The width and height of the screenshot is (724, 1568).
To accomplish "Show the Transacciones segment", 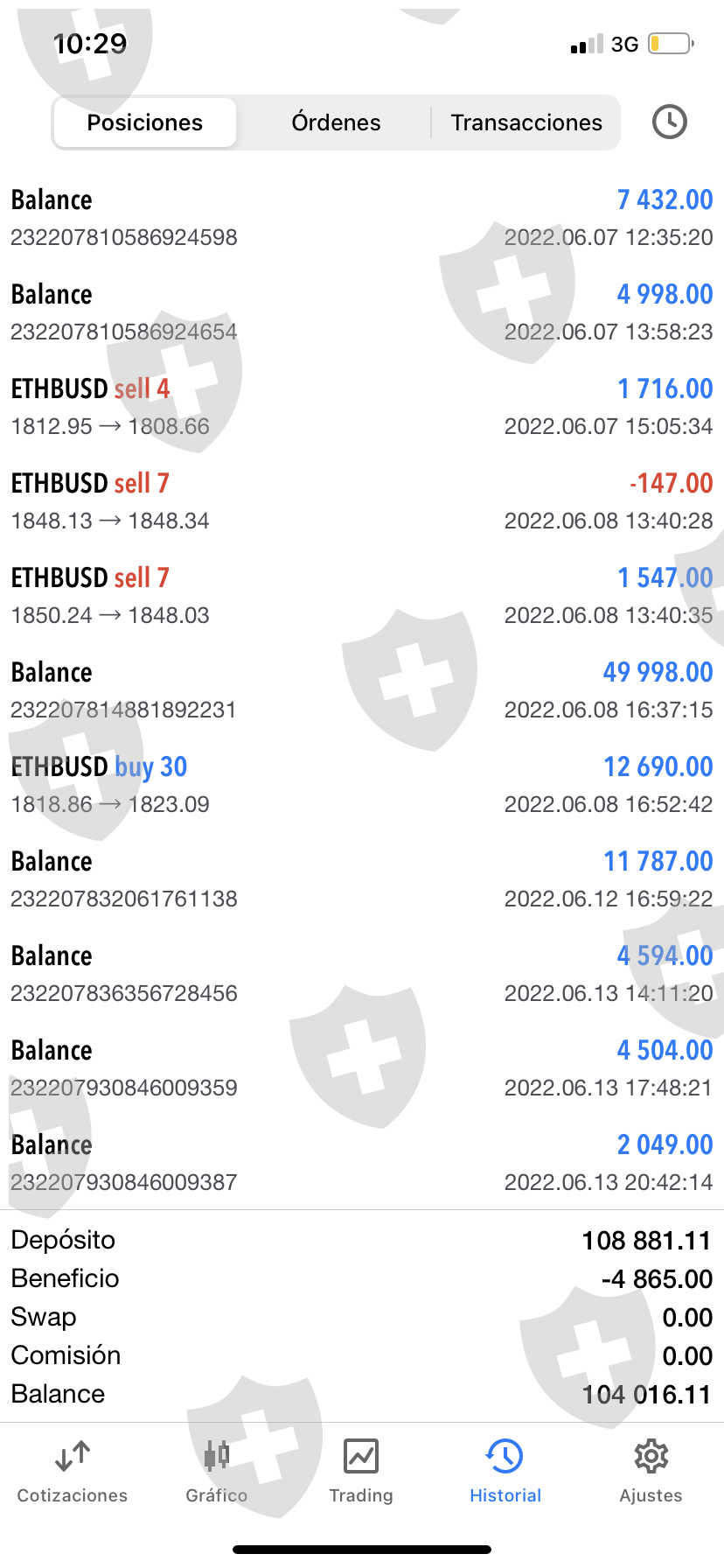I will (x=526, y=122).
